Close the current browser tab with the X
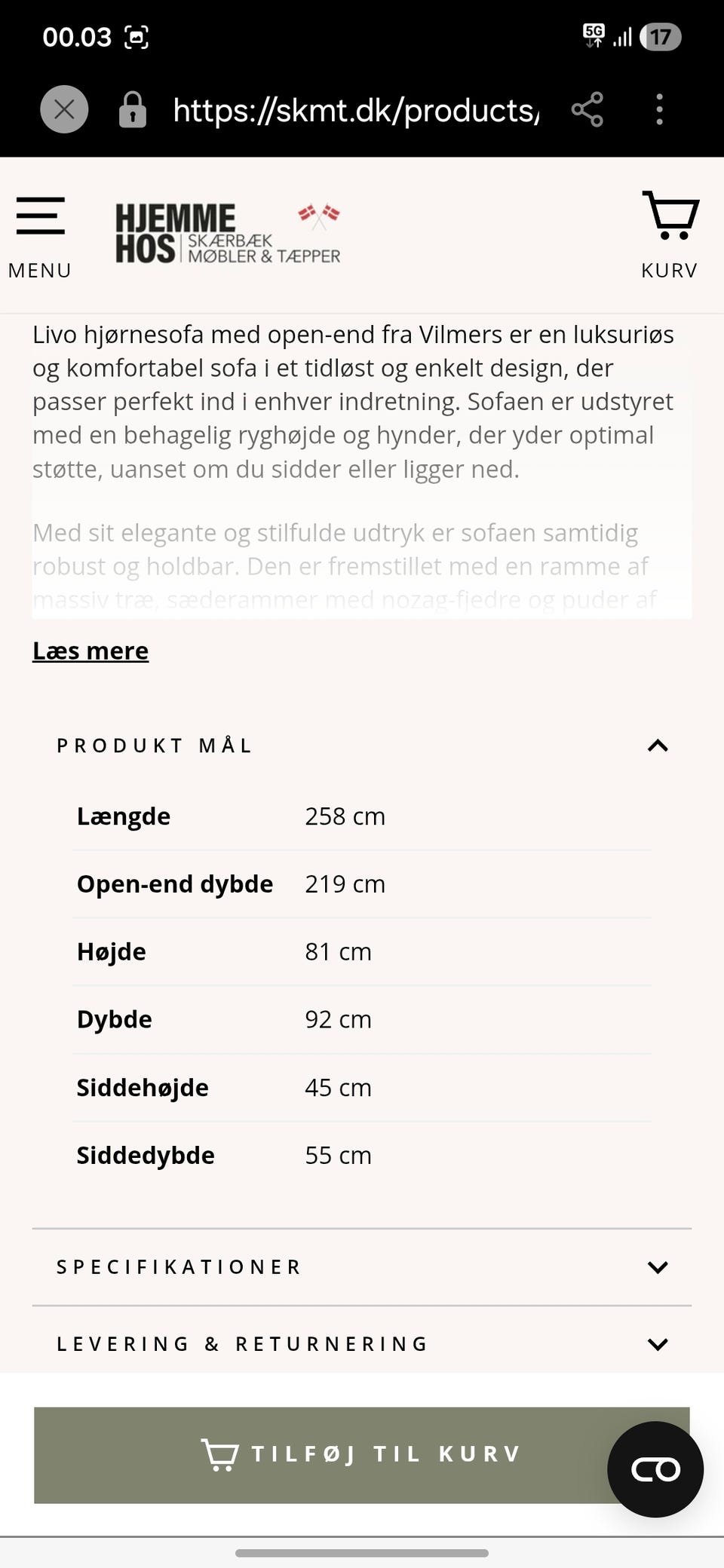 point(63,109)
